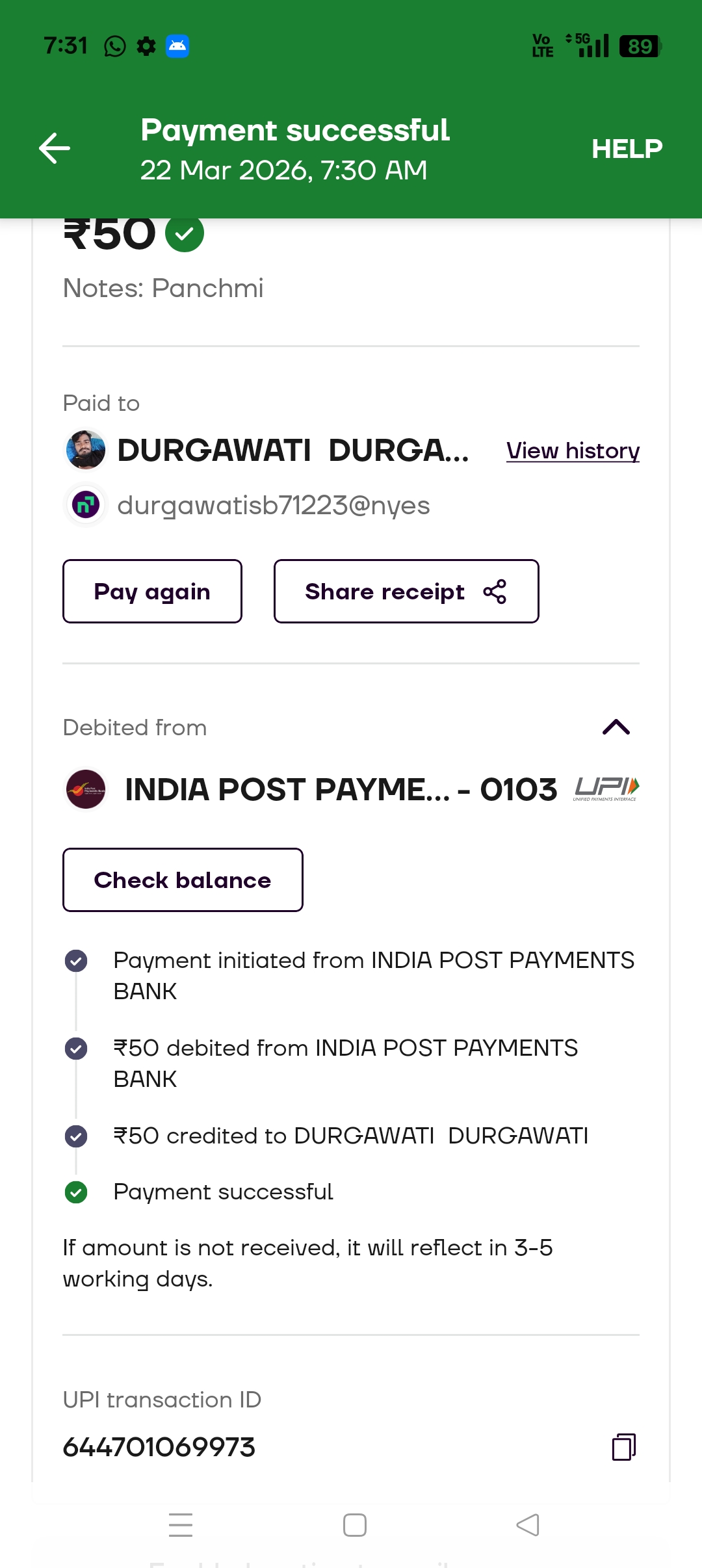Go back using the header arrow

[x=55, y=148]
